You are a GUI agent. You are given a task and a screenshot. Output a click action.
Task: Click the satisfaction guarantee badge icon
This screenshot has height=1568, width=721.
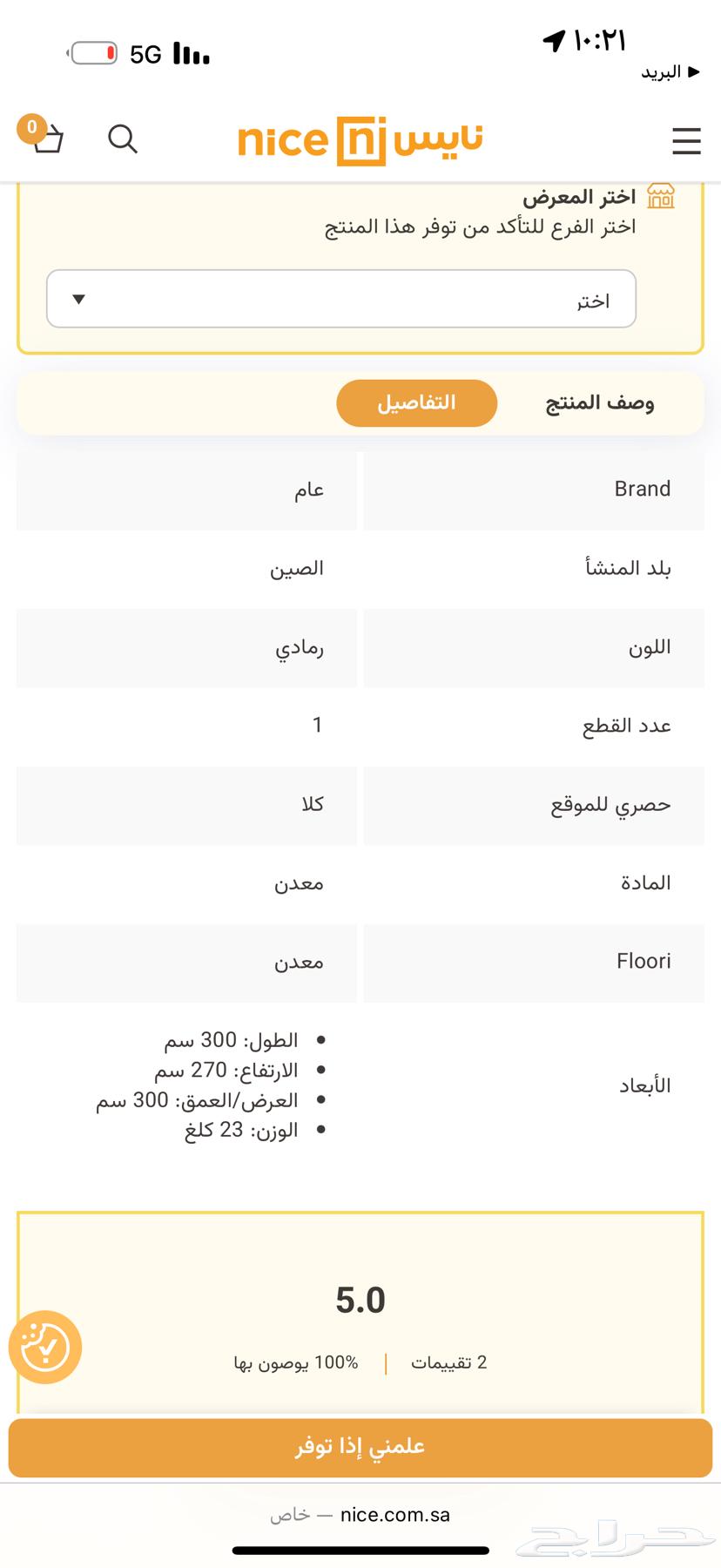45,1348
